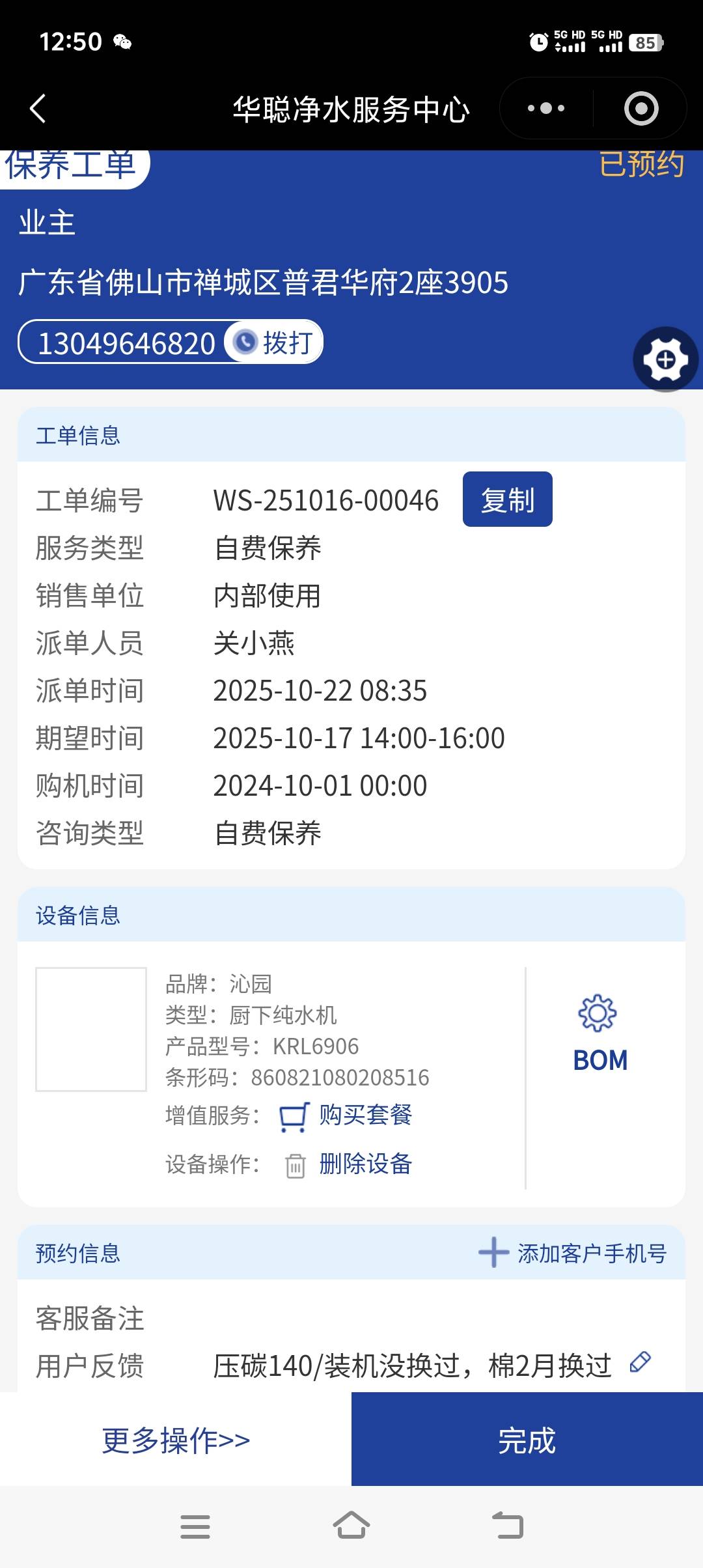
Task: Go to the system home screen
Action: click(351, 1526)
